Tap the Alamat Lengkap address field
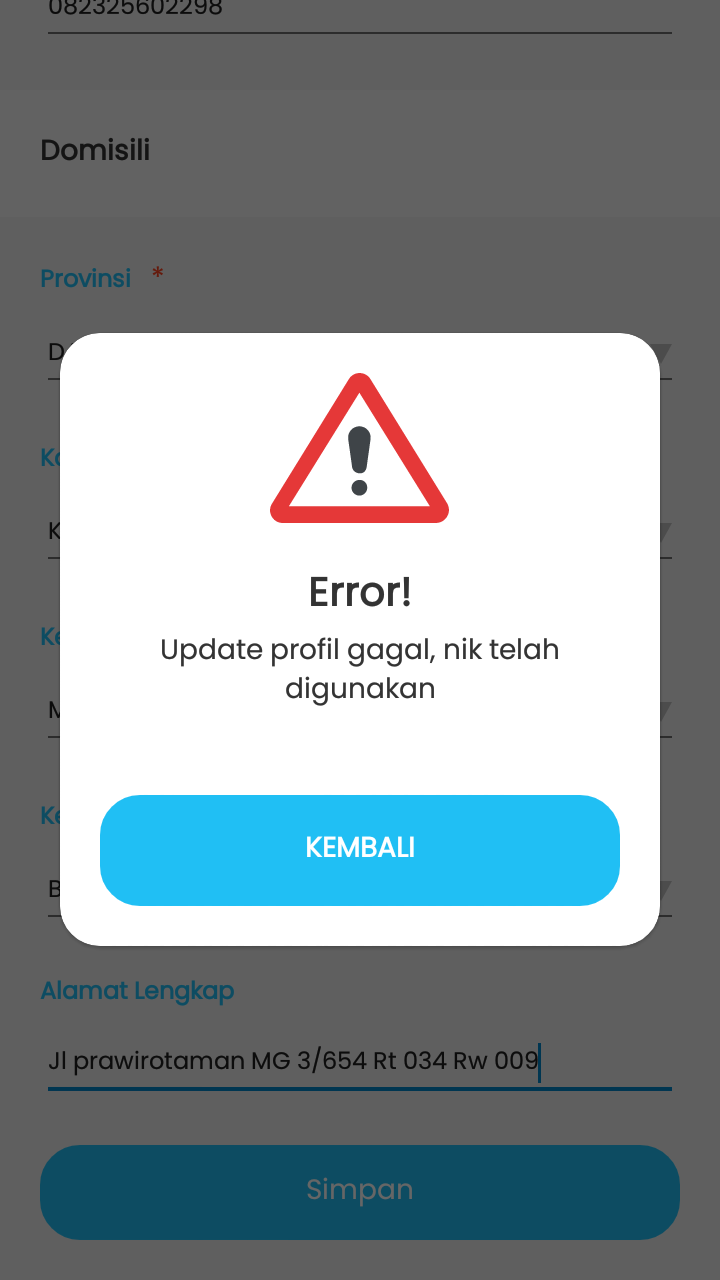The image size is (720, 1280). (360, 1061)
